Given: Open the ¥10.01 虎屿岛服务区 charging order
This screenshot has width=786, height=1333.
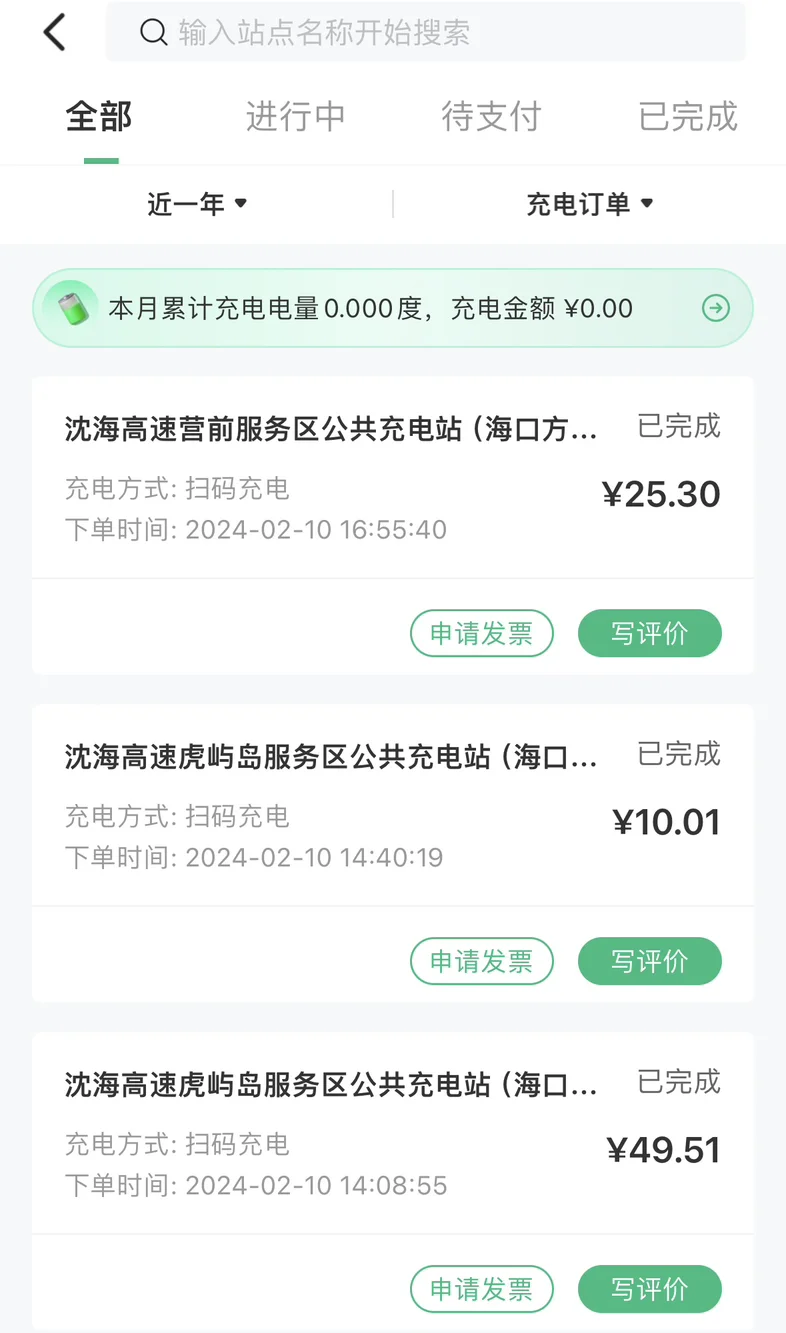Looking at the screenshot, I should pos(393,806).
